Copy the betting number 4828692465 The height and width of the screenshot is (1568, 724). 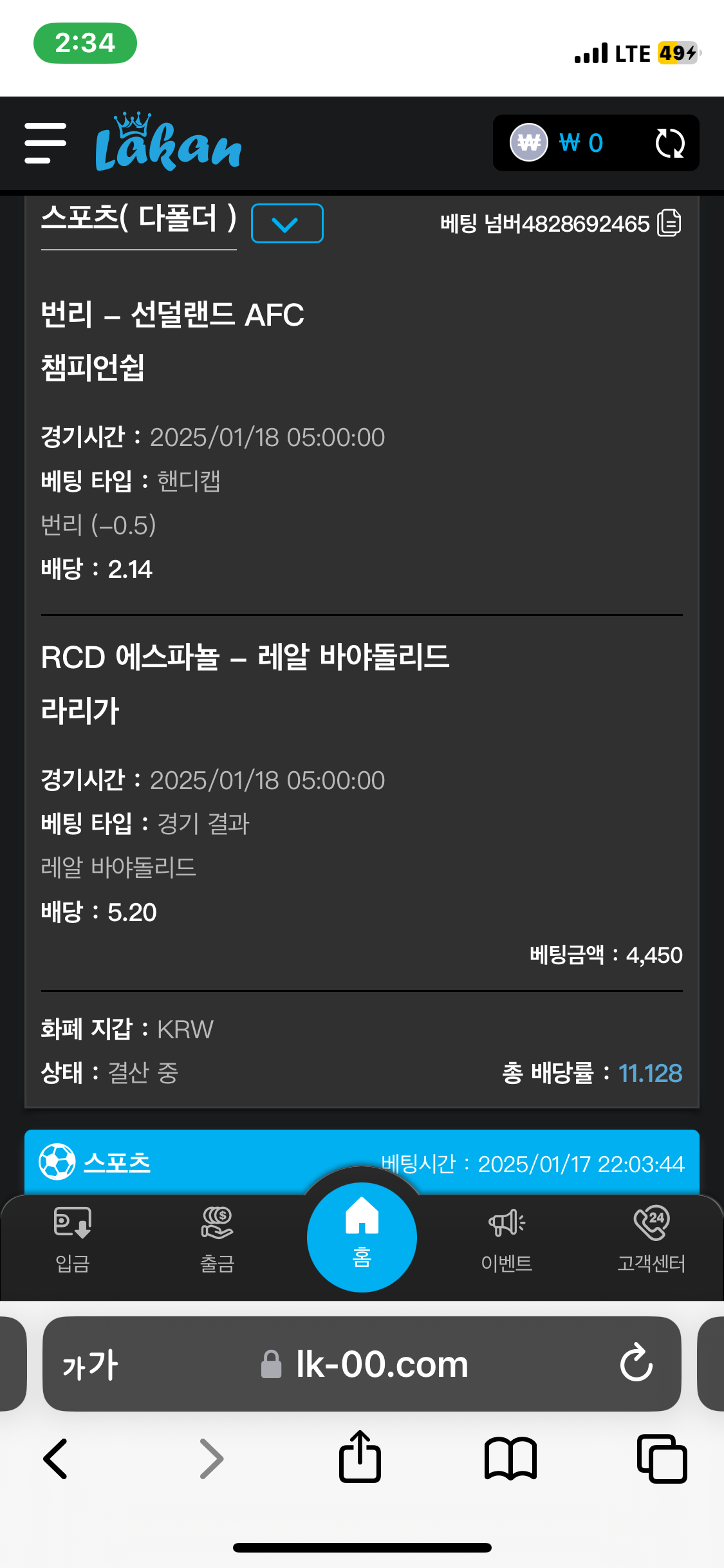[x=669, y=223]
